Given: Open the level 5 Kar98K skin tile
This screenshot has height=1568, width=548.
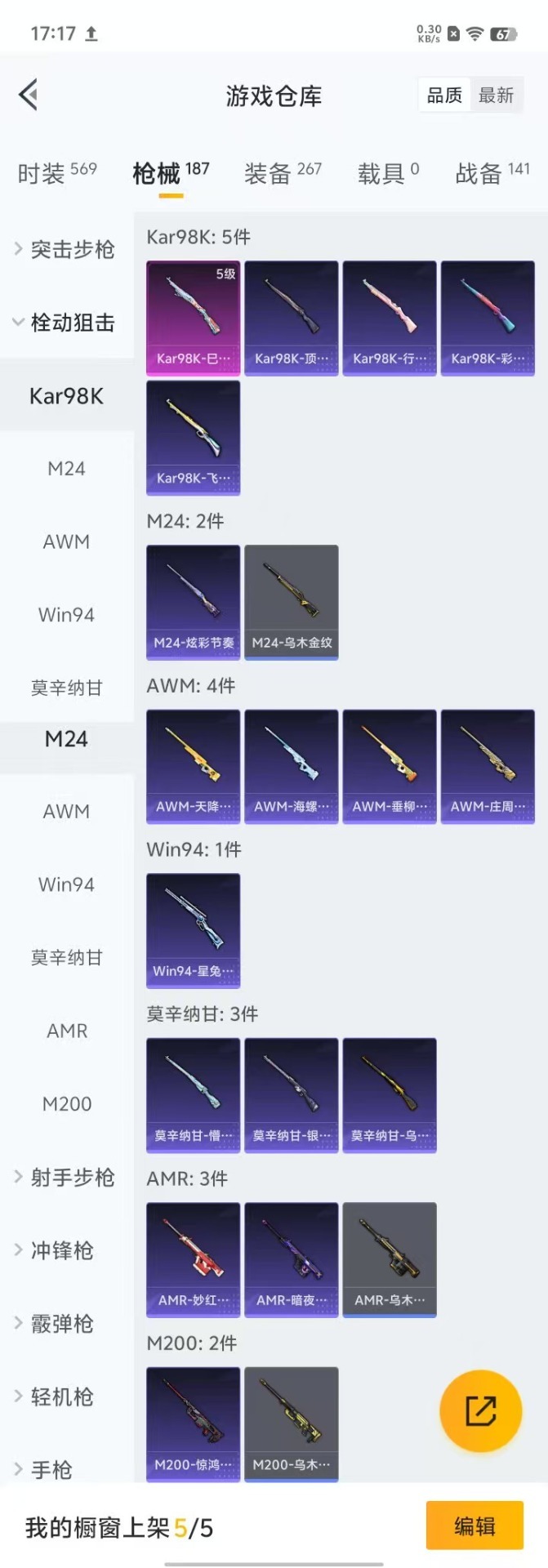Looking at the screenshot, I should pos(194,318).
